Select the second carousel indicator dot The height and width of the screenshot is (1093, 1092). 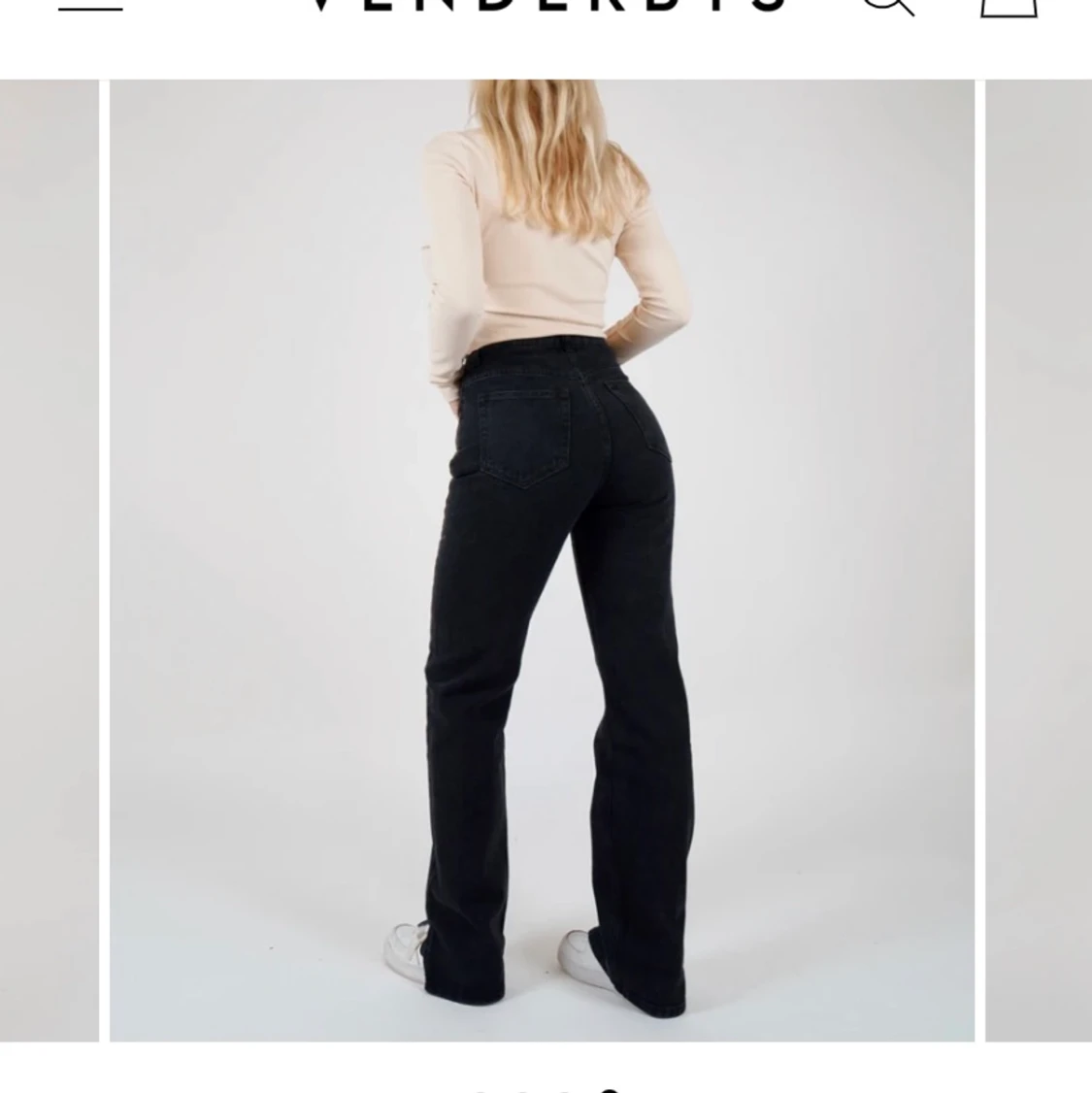521,1091
